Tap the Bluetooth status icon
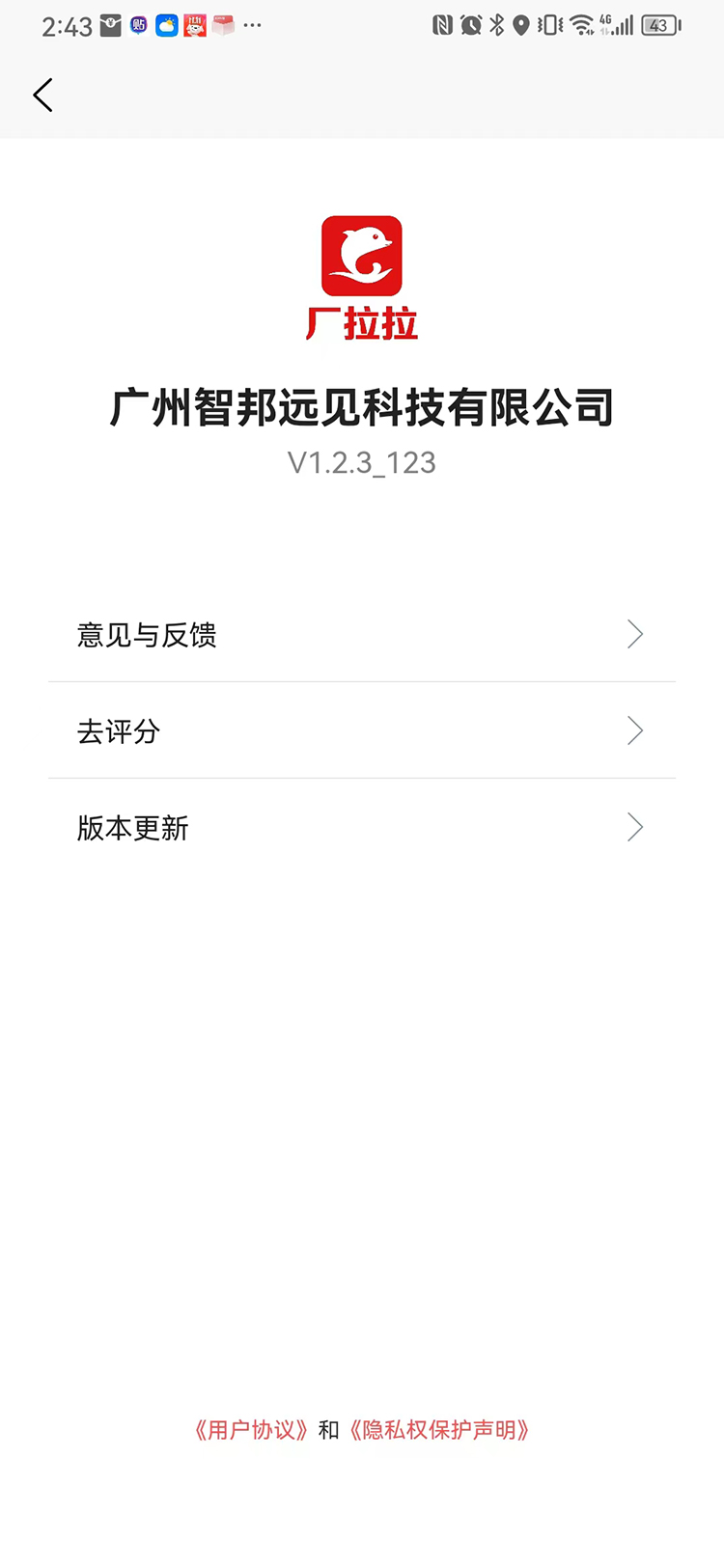 (x=496, y=25)
